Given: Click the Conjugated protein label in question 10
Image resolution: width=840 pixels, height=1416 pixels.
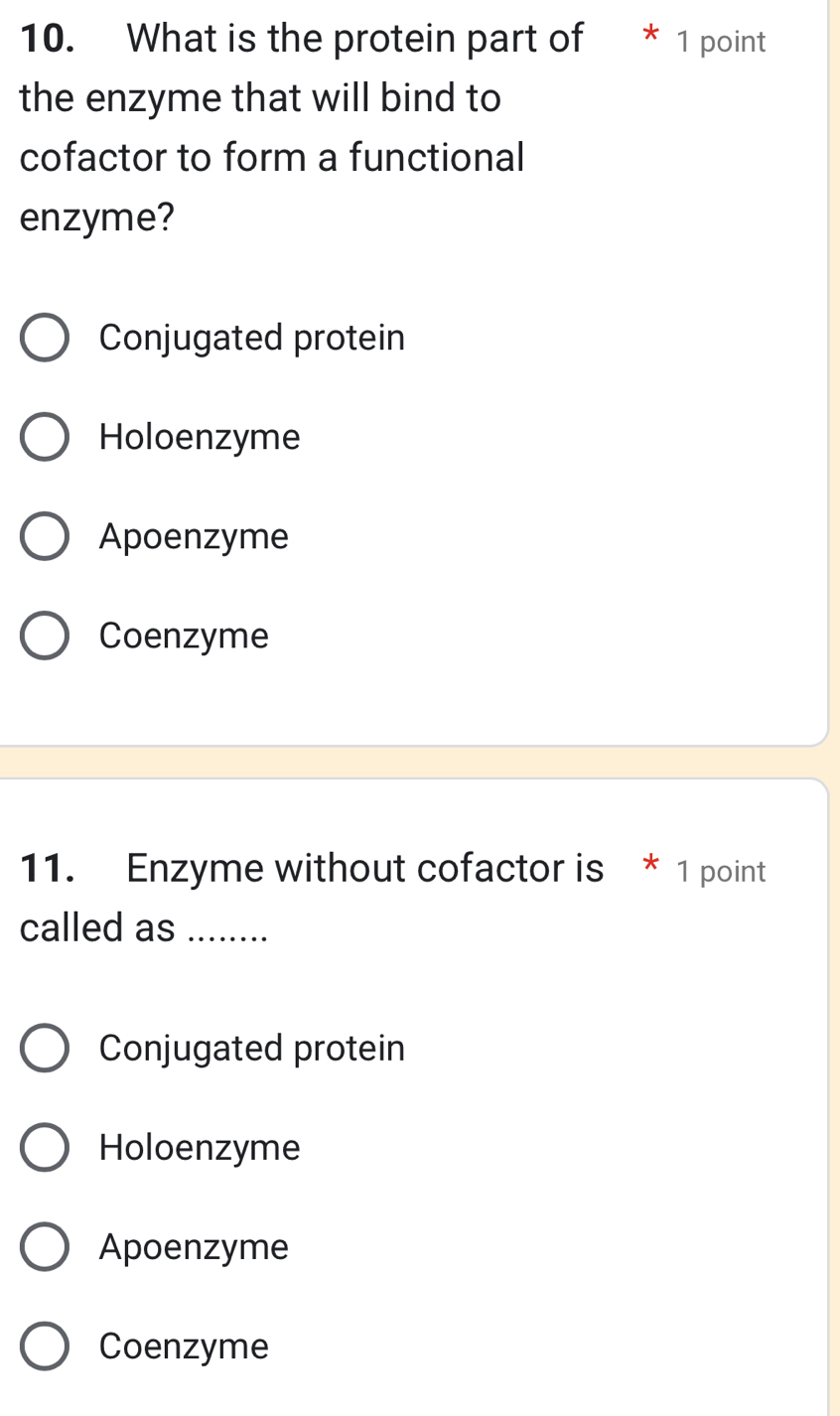Looking at the screenshot, I should (251, 338).
